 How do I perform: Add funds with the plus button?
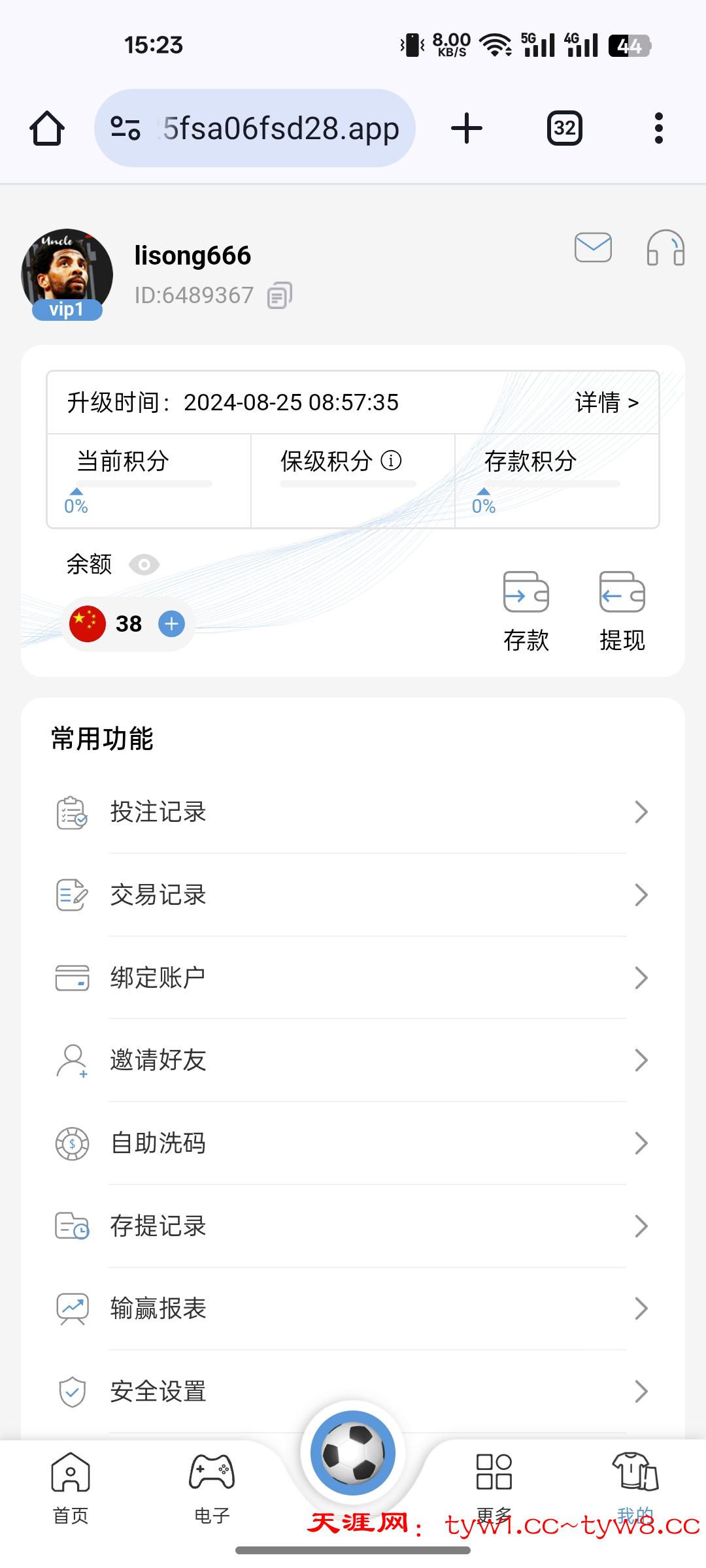pos(172,624)
